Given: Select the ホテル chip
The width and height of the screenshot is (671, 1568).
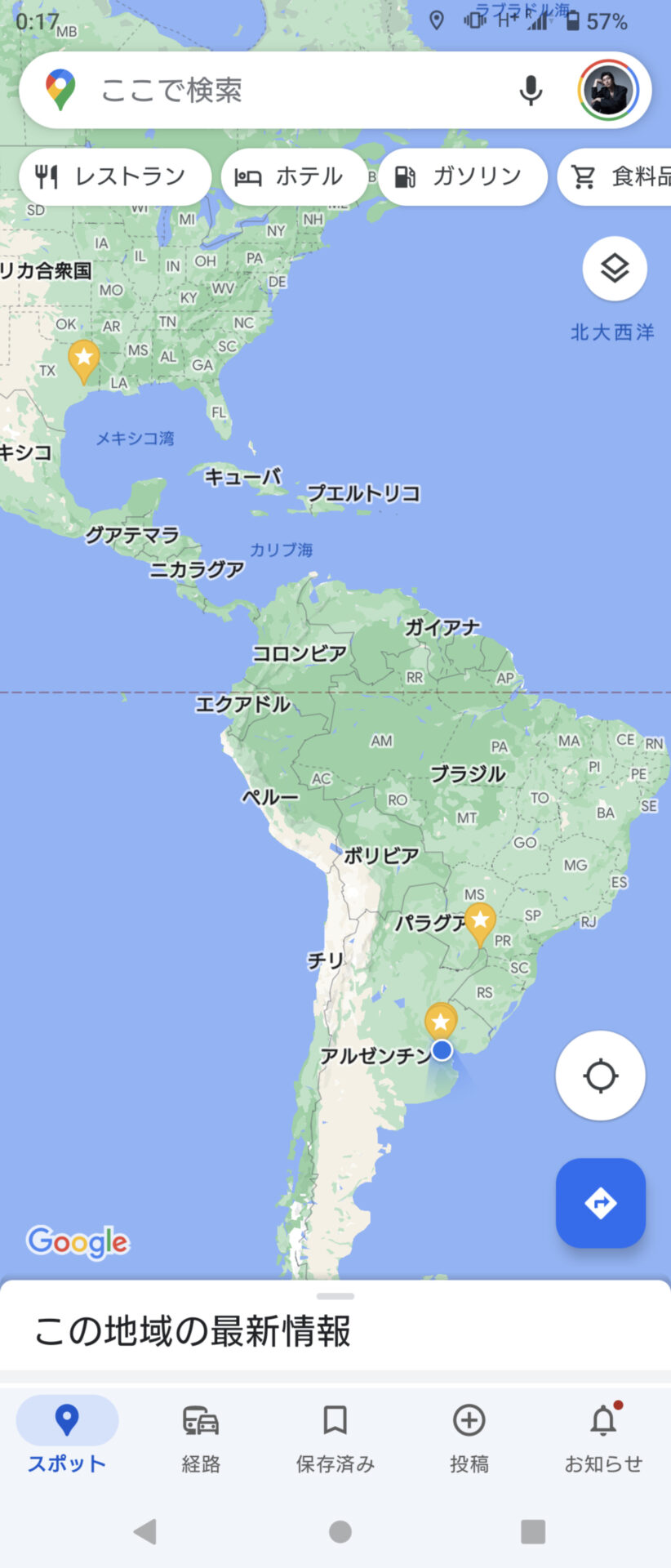Looking at the screenshot, I should (x=294, y=176).
